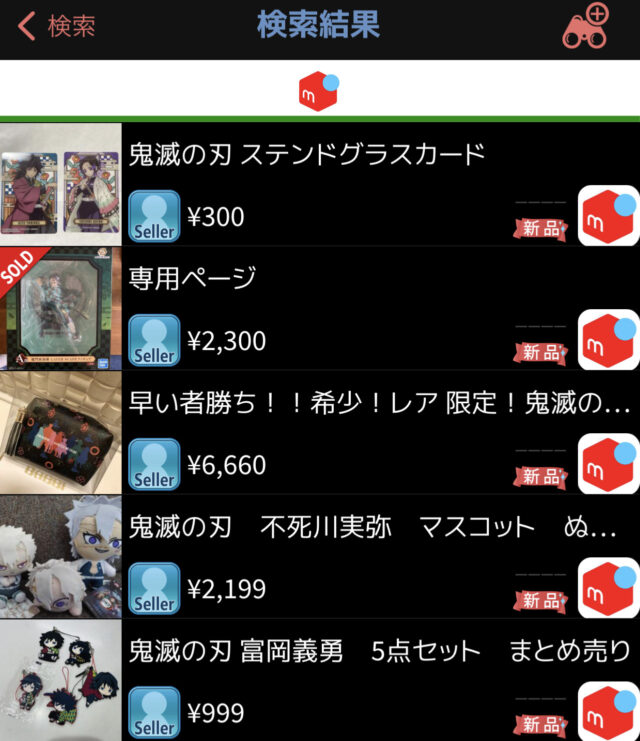Tap Mercari icon on ¥6,660 row
This screenshot has height=741, width=640.
(x=608, y=464)
